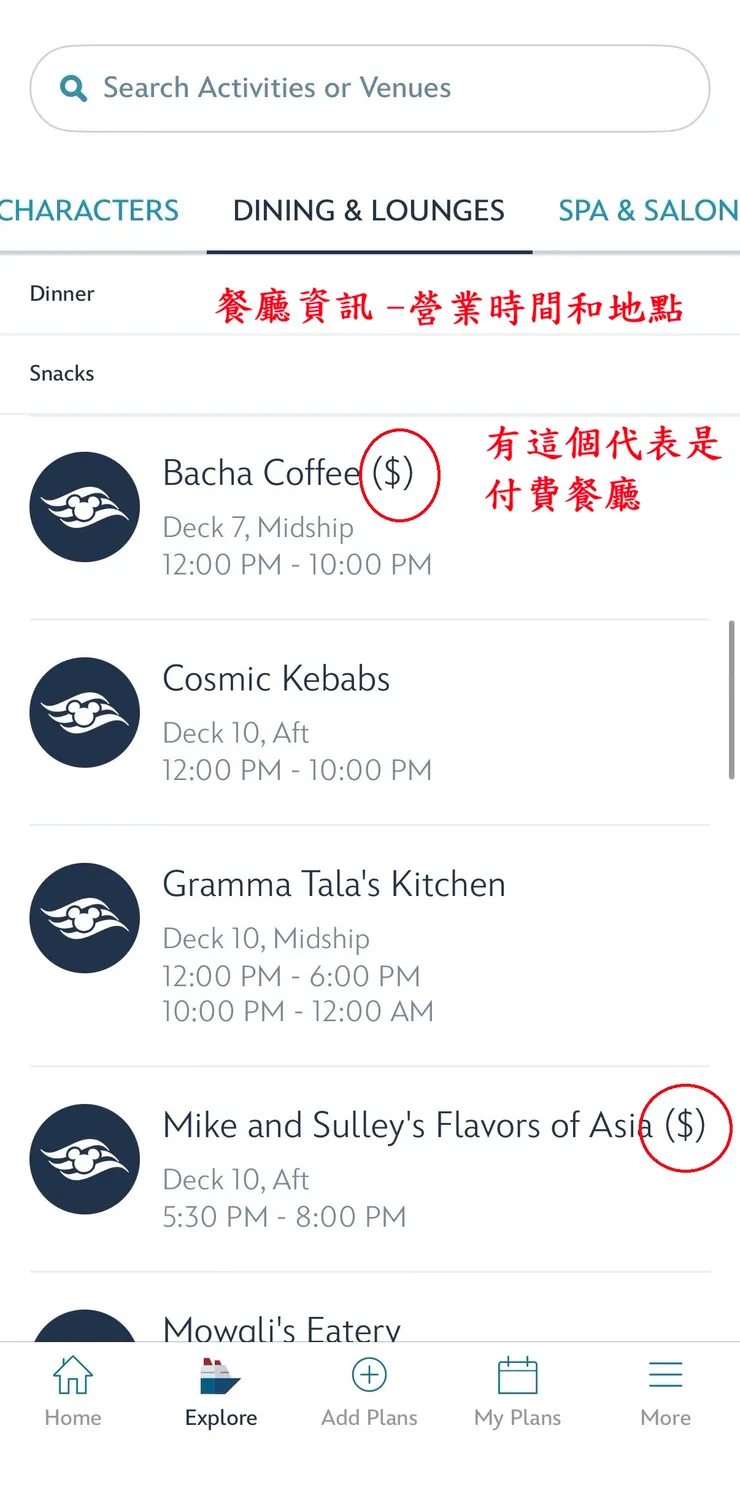Screen dimensions: 740x1495
Task: Expand the Snacks section
Action: [x=62, y=373]
